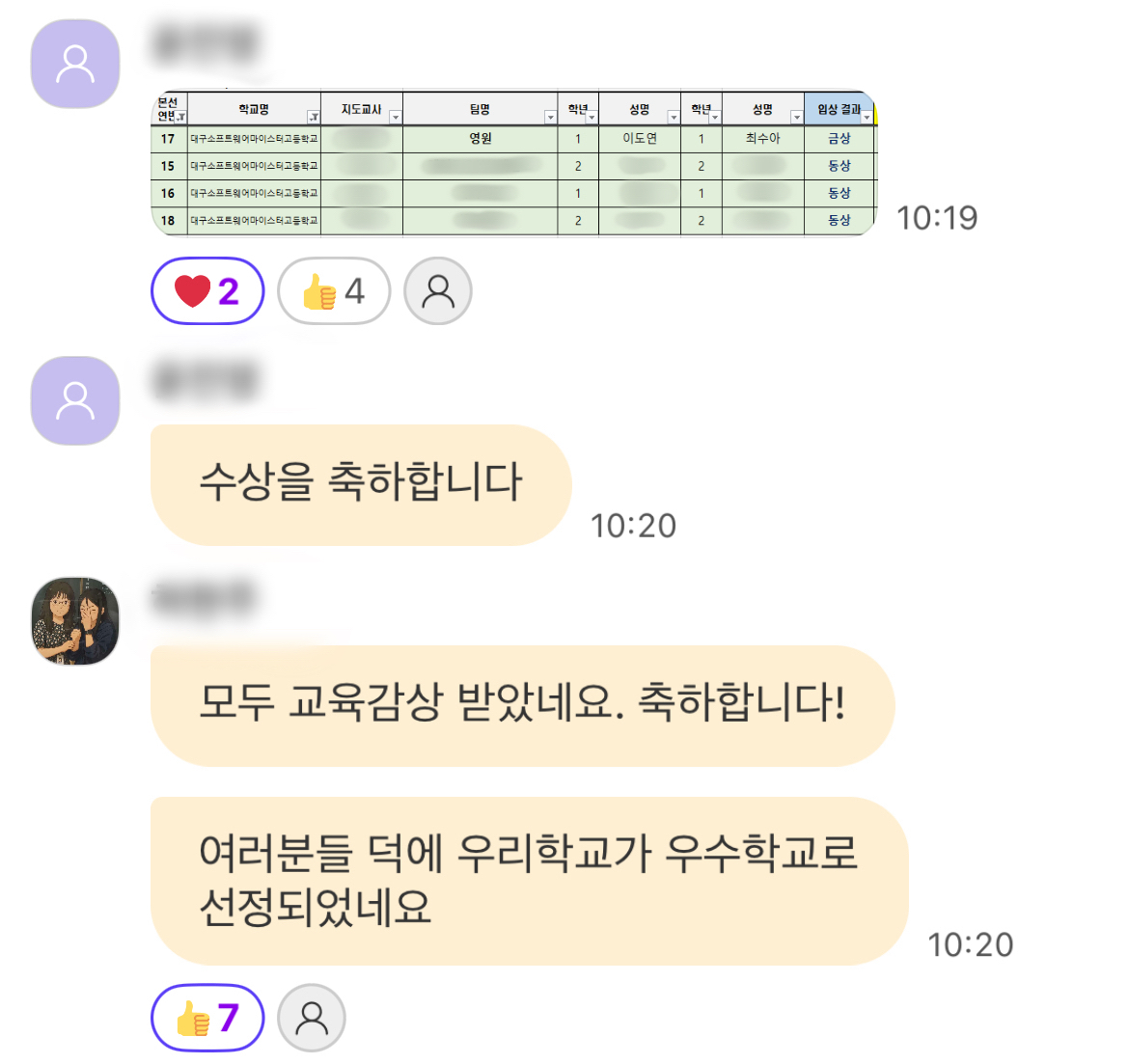The width and height of the screenshot is (1129, 1064).
Task: Open the avatar of the spreadsheet image sender
Action: (x=75, y=64)
